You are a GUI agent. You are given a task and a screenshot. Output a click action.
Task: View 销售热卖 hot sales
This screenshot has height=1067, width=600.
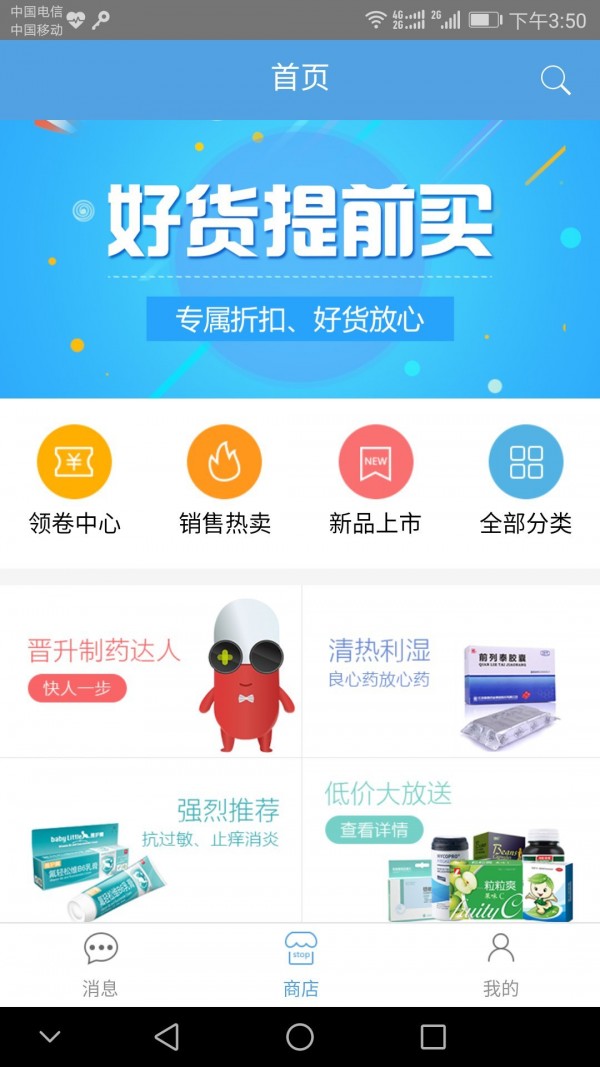click(x=224, y=480)
